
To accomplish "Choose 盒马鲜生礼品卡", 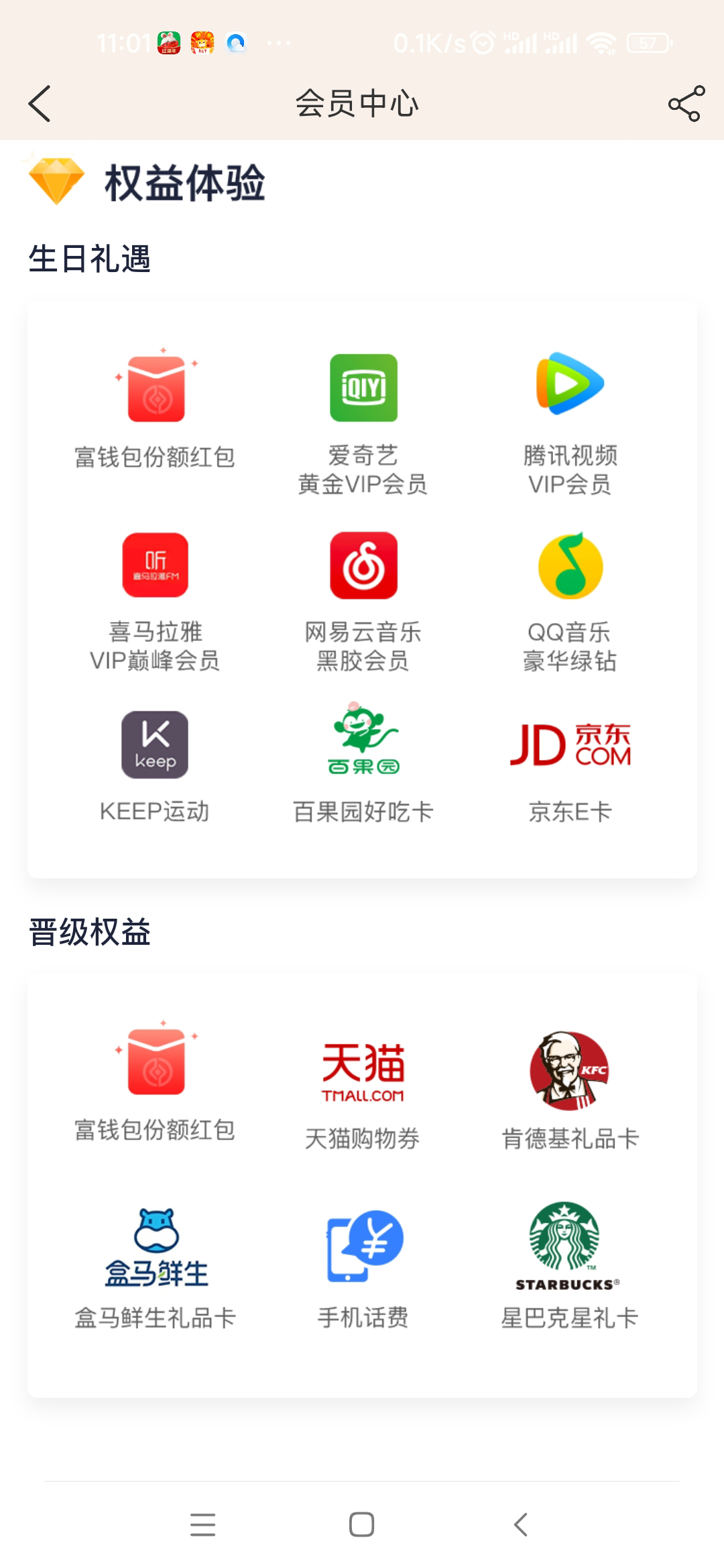I will pos(156,1268).
